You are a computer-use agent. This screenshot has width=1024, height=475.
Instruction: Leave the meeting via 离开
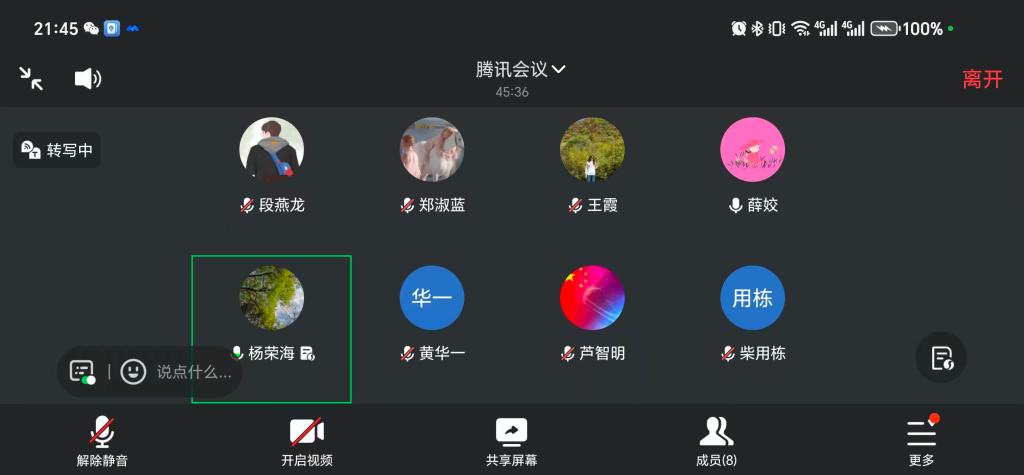click(x=982, y=80)
